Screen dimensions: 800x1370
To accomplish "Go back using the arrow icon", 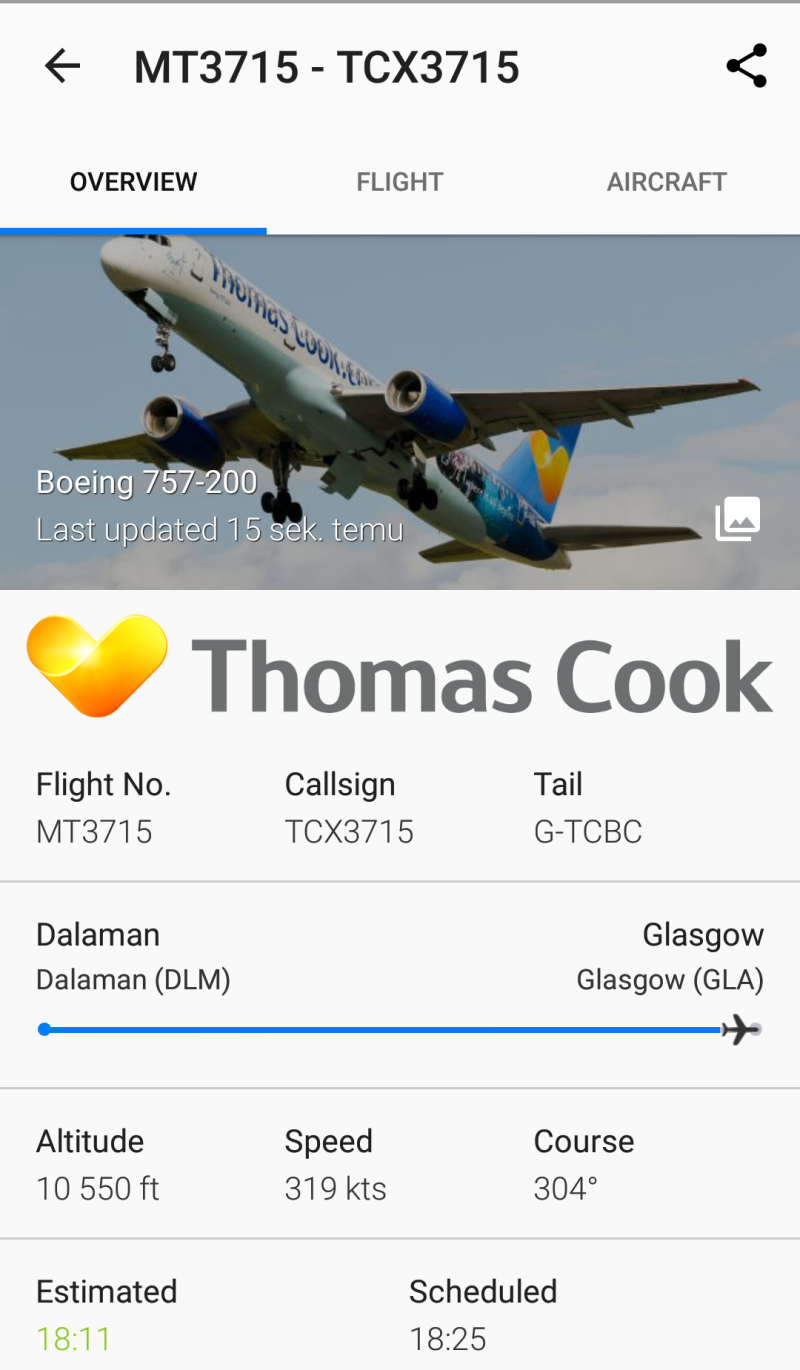I will pos(62,67).
